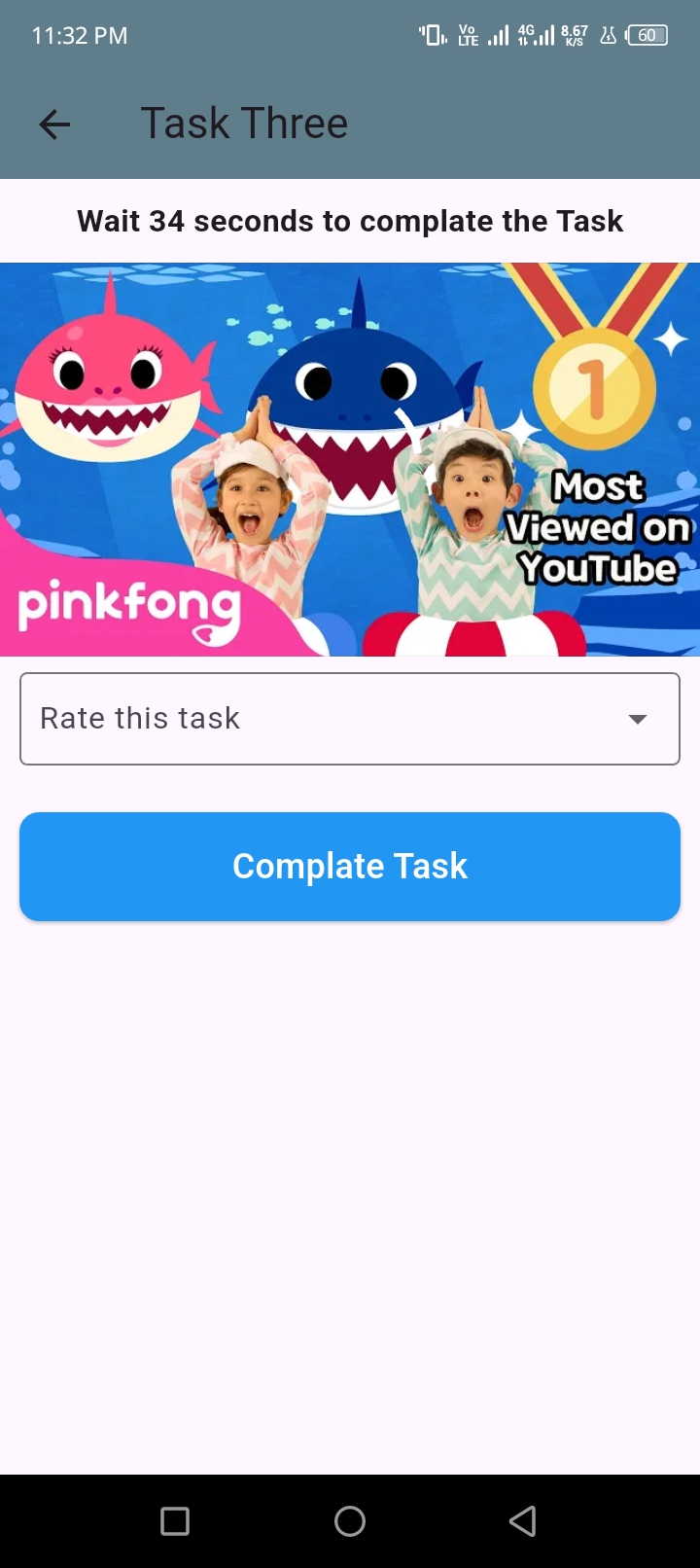Open the Pinkfong Baby Shark video banner
This screenshot has height=1568, width=700.
pyautogui.click(x=350, y=459)
